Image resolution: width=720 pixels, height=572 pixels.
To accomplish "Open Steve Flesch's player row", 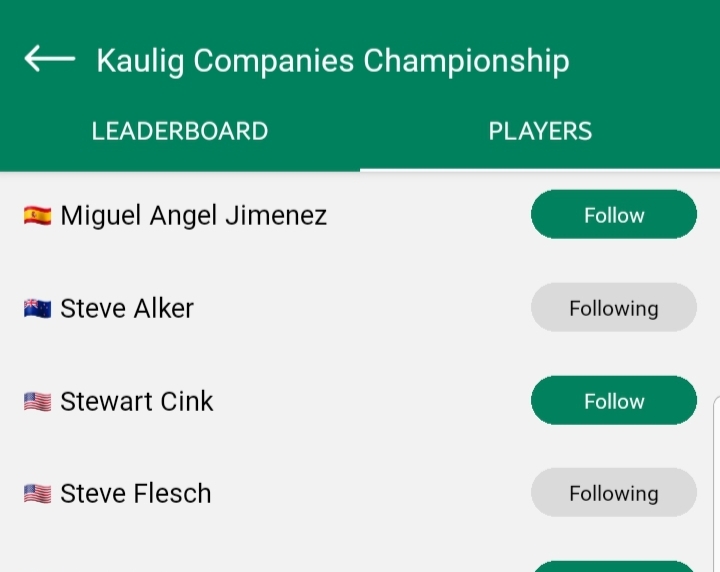I will [x=136, y=493].
